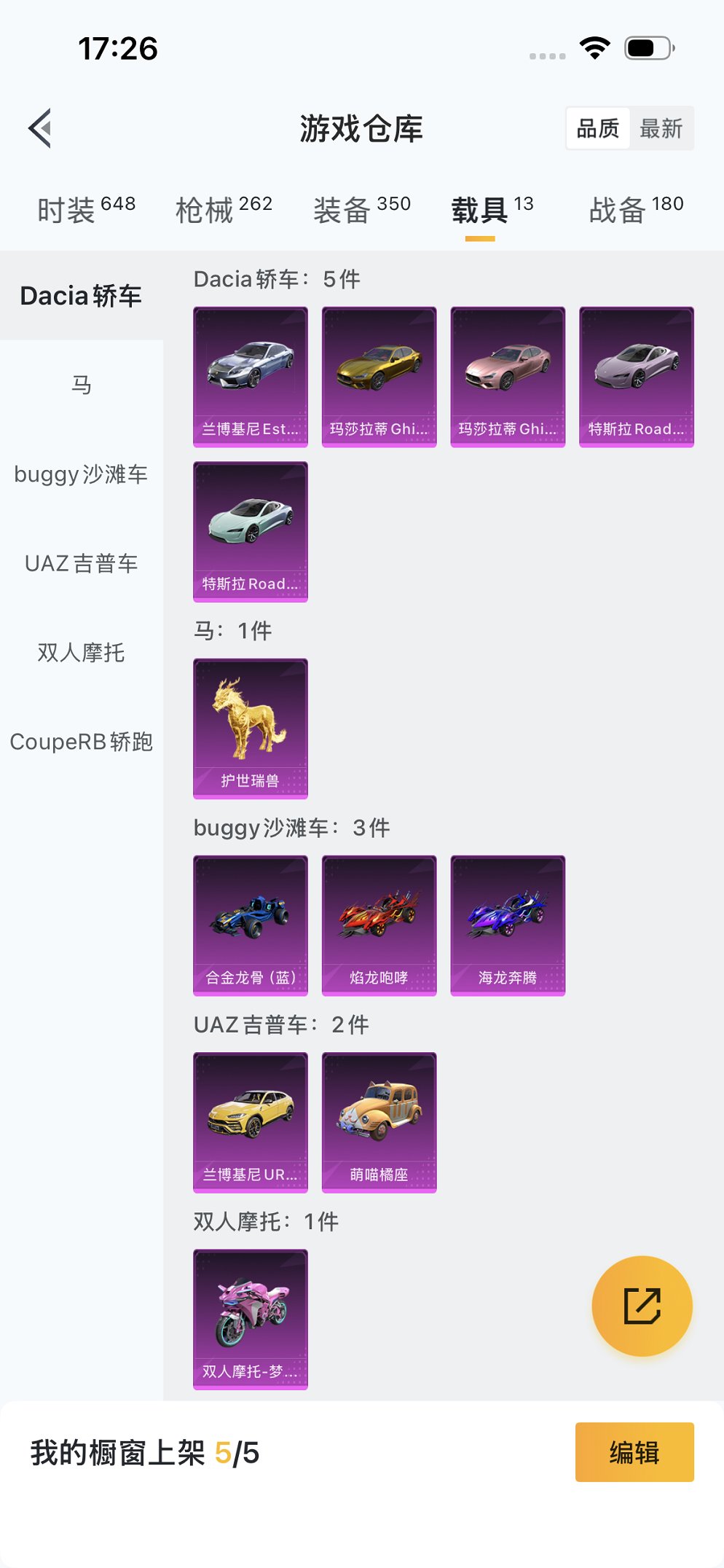Viewport: 724px width, 1568px height.
Task: Switch sorting to 品质
Action: 597,128
